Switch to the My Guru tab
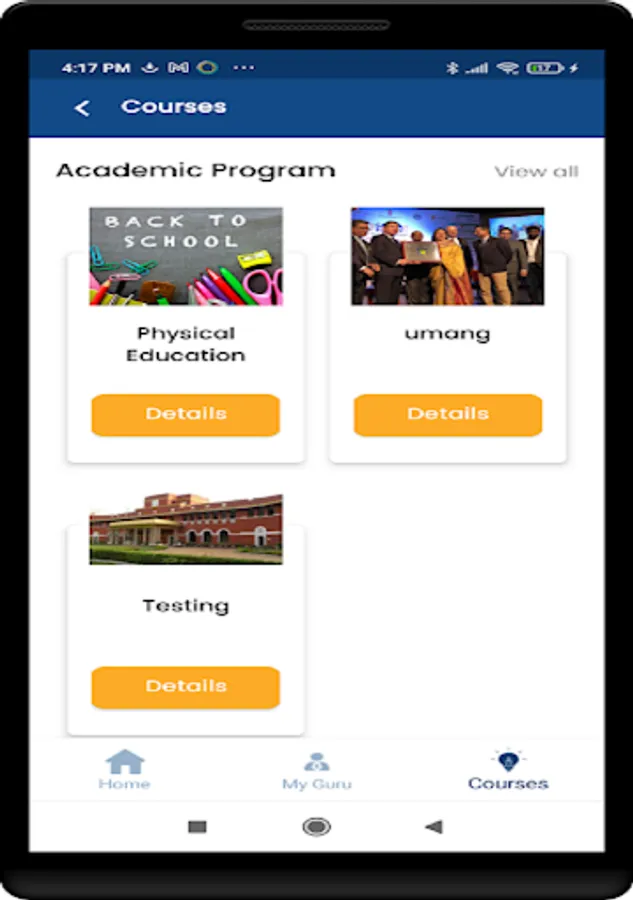Viewport: 633px width, 900px height. [317, 771]
